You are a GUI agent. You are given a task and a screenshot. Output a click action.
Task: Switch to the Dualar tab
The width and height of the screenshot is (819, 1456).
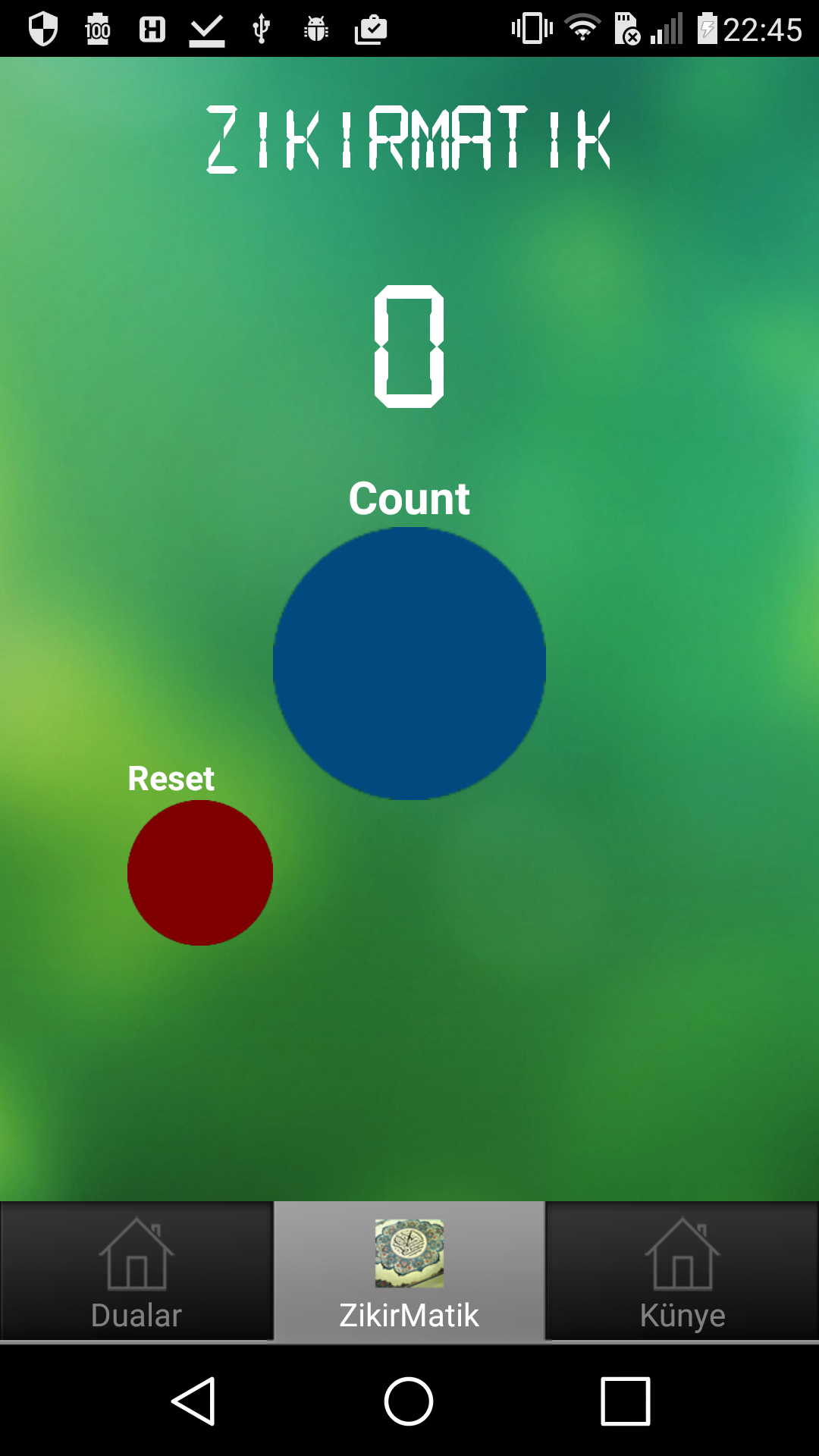point(136,1271)
